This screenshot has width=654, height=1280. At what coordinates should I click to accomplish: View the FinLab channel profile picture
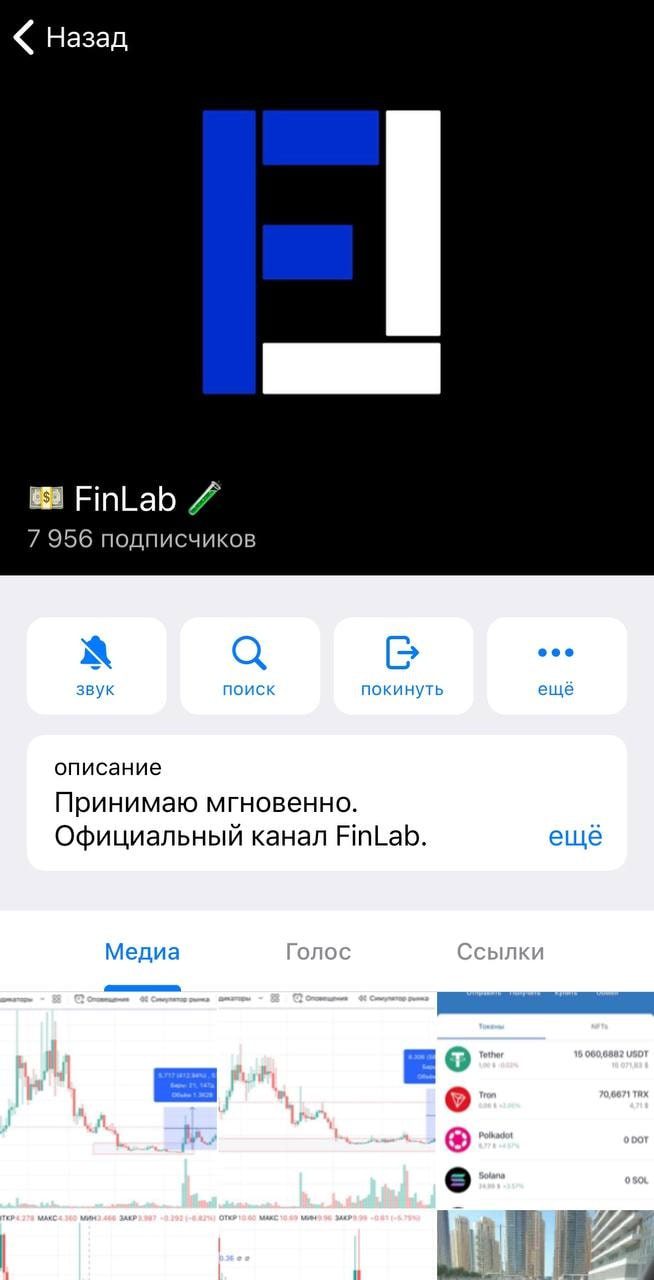pyautogui.click(x=322, y=252)
